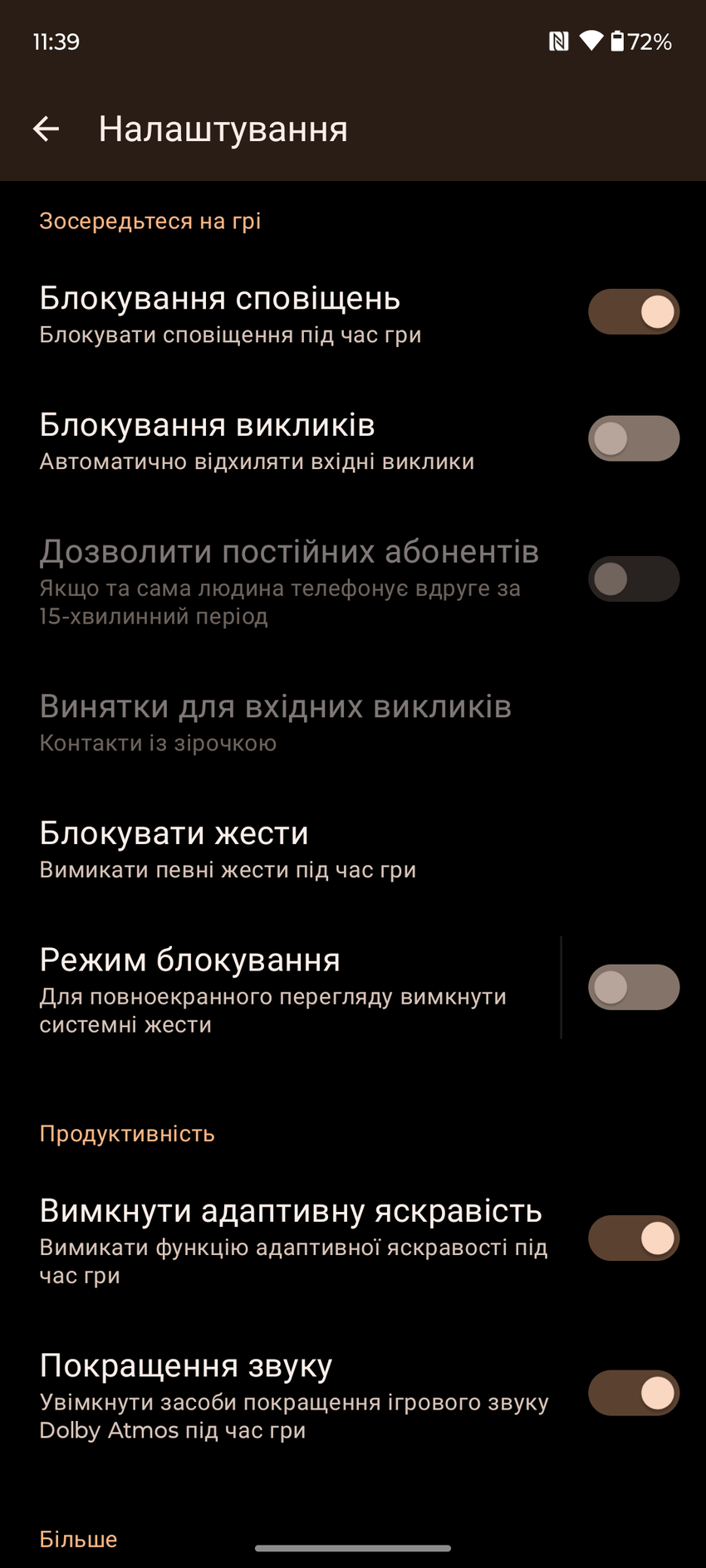The image size is (706, 1568).
Task: Select the Режим блокування text label
Action: [189, 960]
